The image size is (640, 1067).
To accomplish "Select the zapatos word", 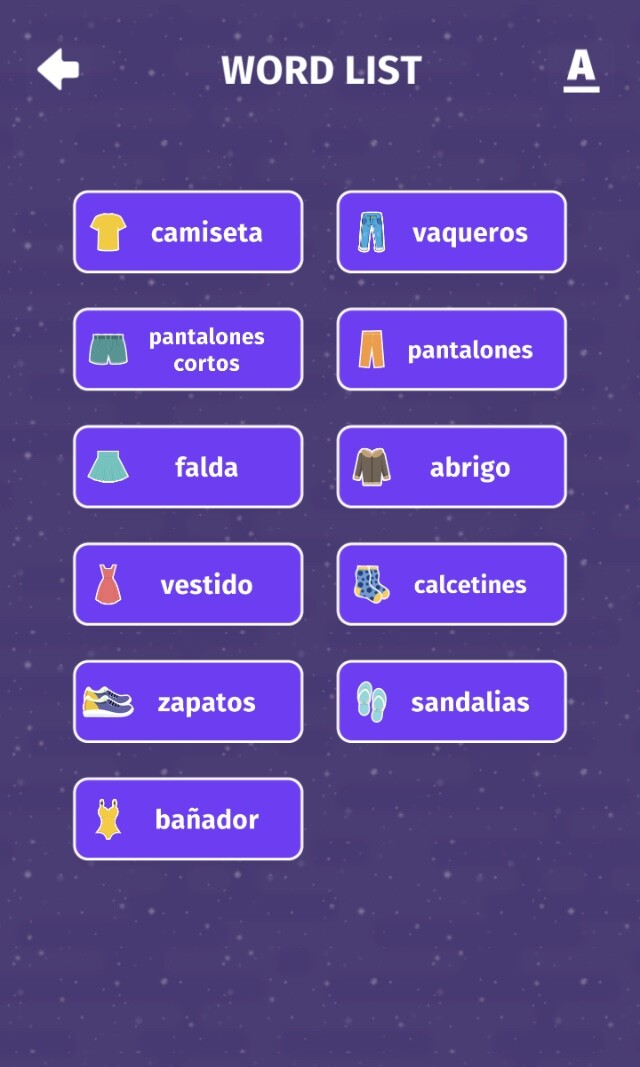I will pyautogui.click(x=188, y=701).
